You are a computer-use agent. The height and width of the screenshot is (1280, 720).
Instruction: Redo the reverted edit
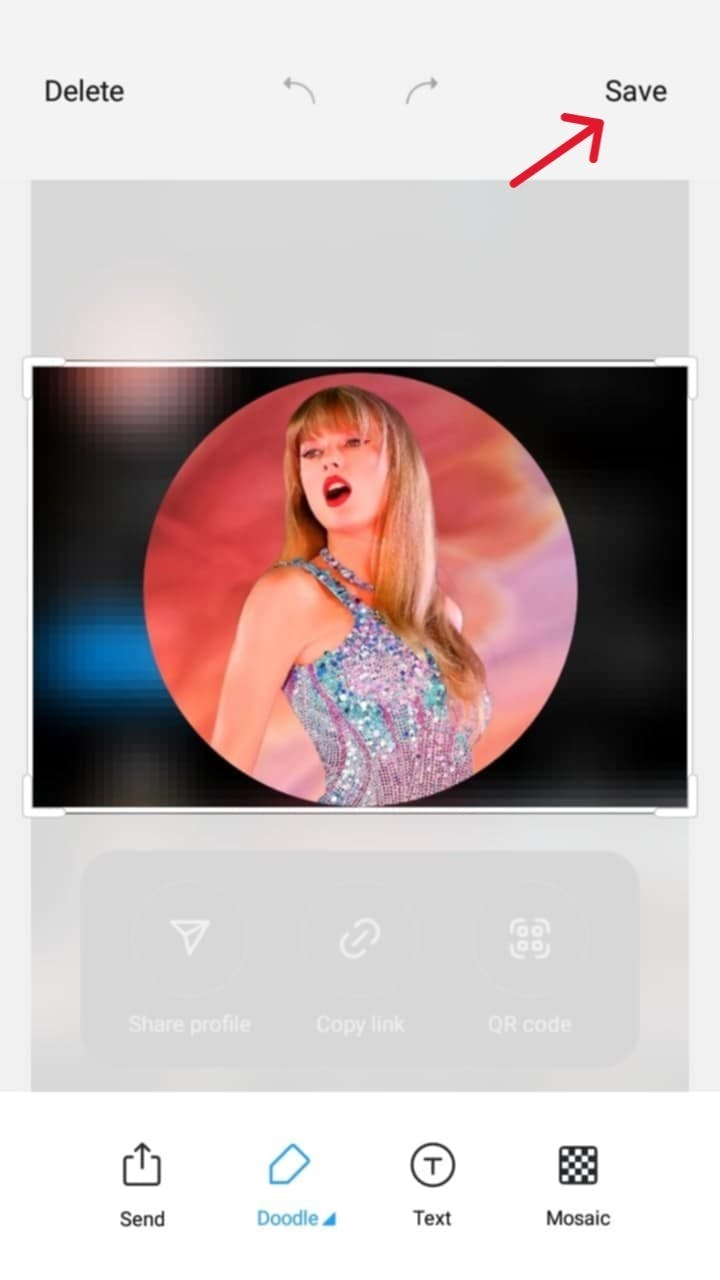421,91
